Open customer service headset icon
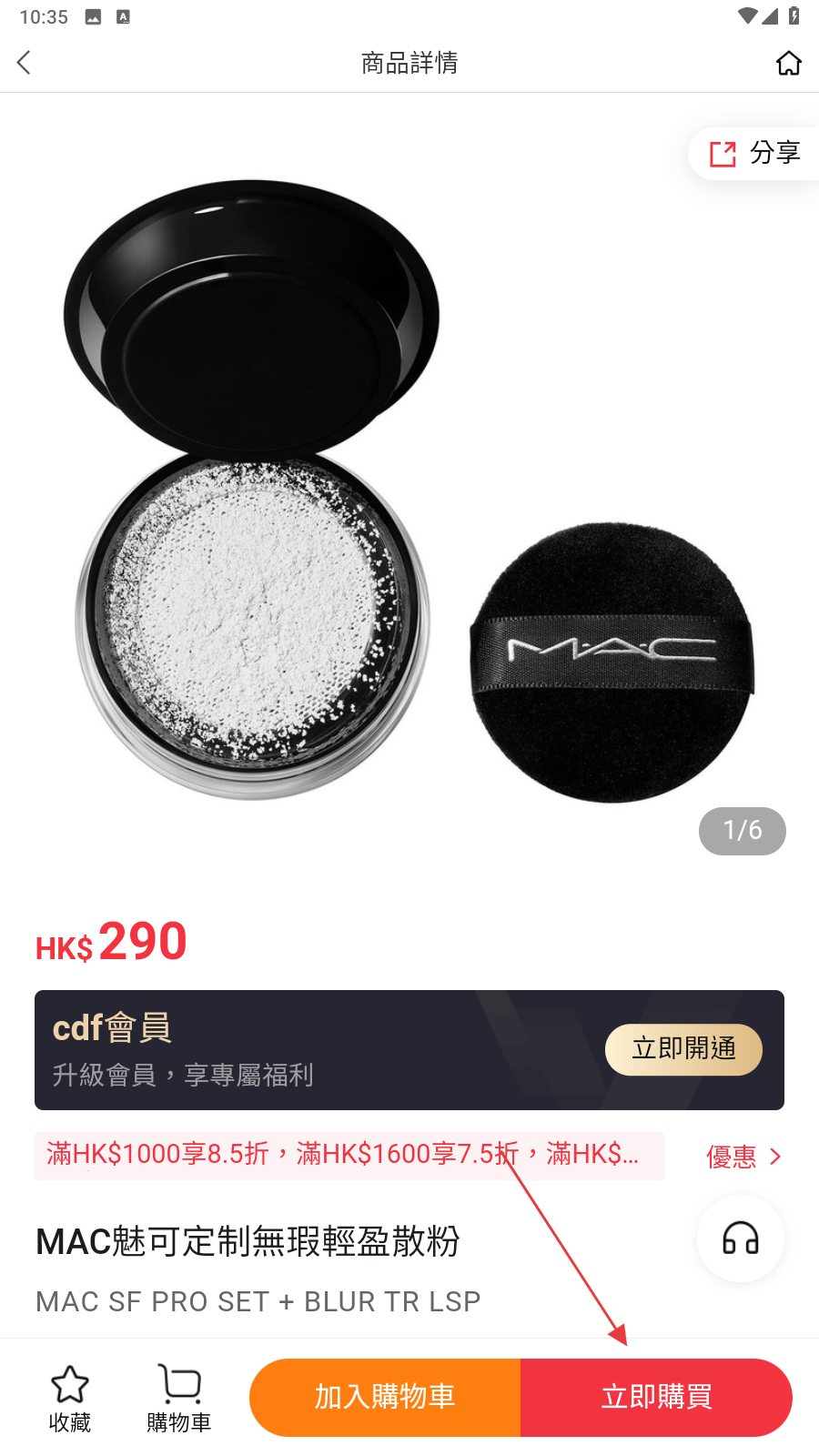This screenshot has width=819, height=1456. tap(740, 1239)
